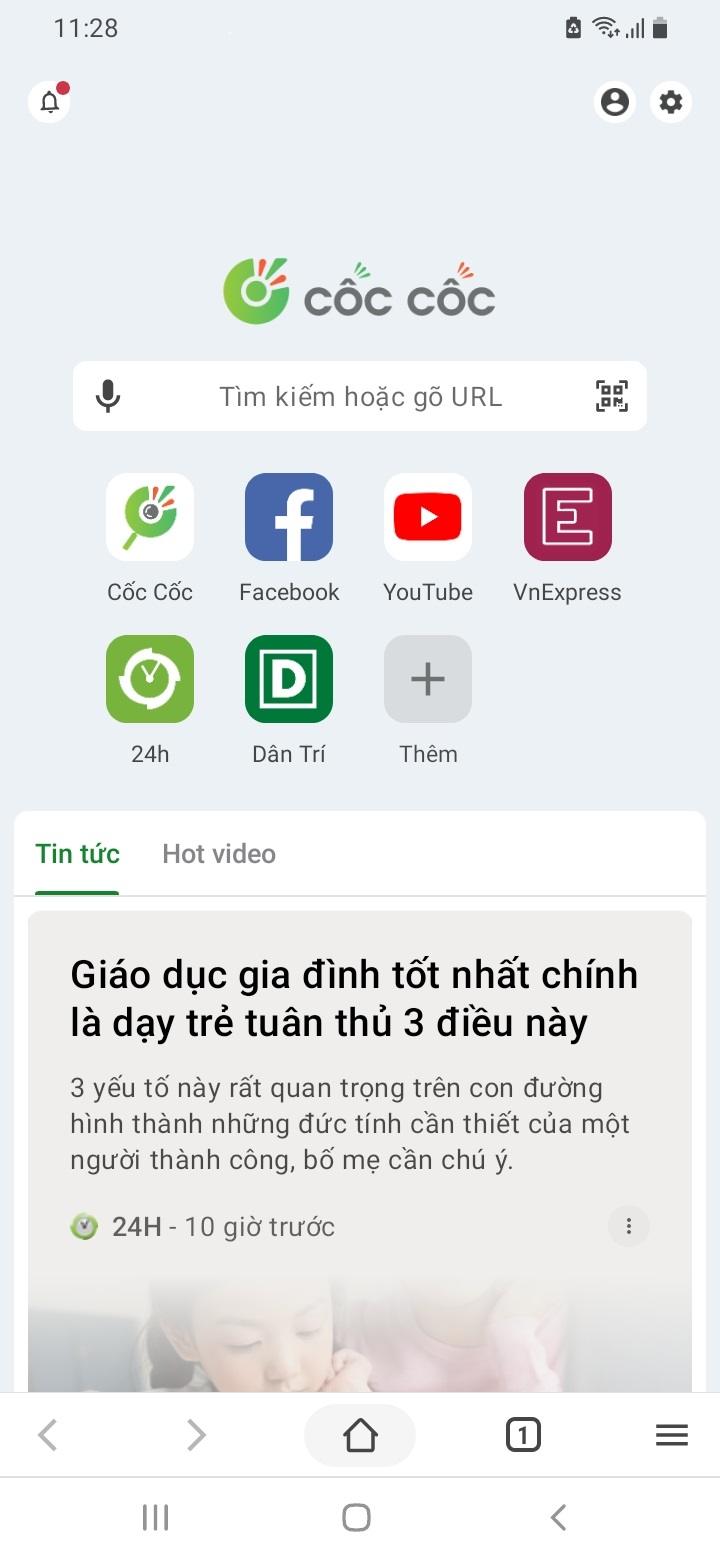
Task: Open the notifications bell
Action: click(49, 102)
